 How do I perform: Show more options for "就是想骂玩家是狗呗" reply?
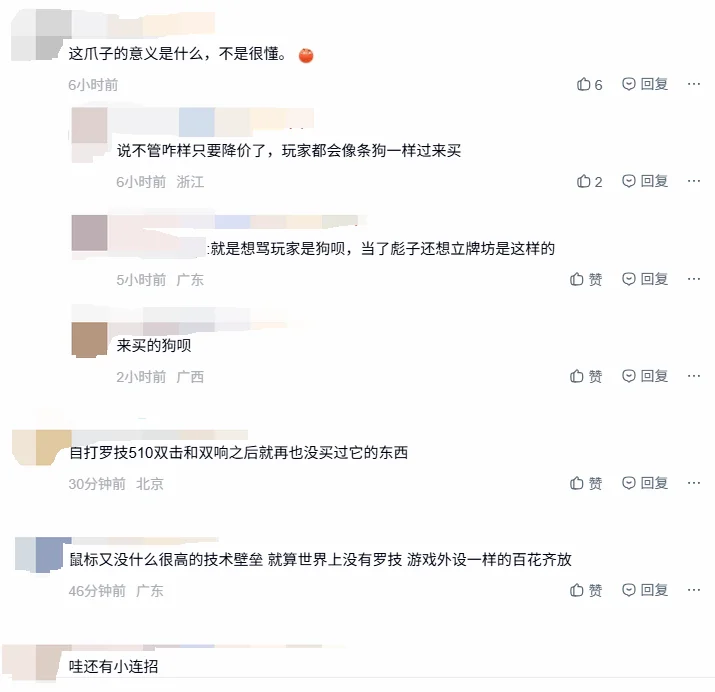point(694,280)
